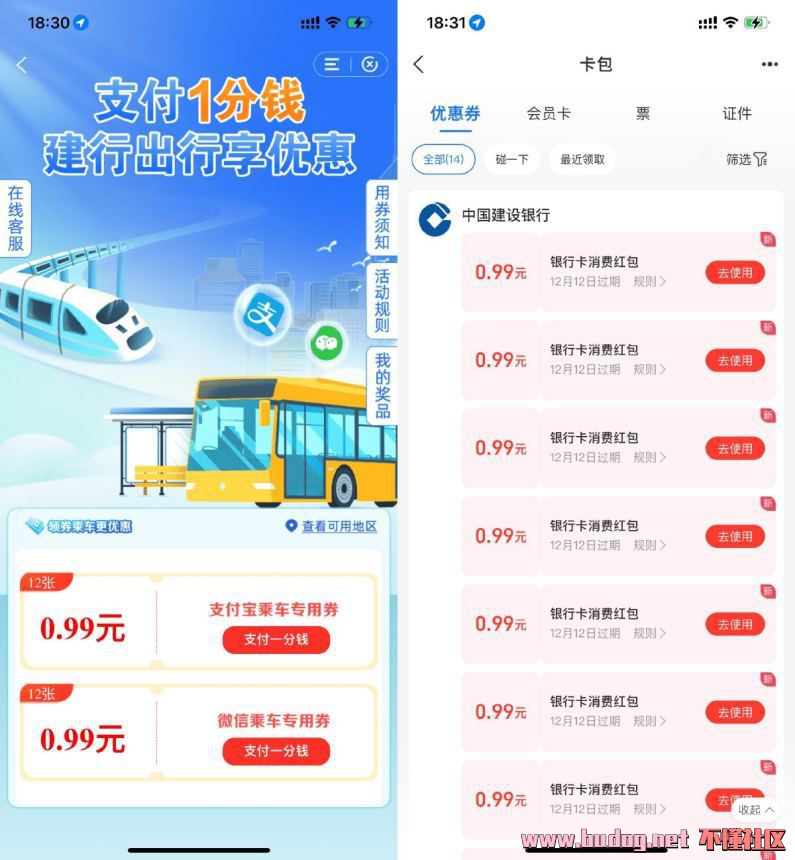Screen dimensions: 795x860
Task: Close the mini program with the X icon
Action: (370, 64)
